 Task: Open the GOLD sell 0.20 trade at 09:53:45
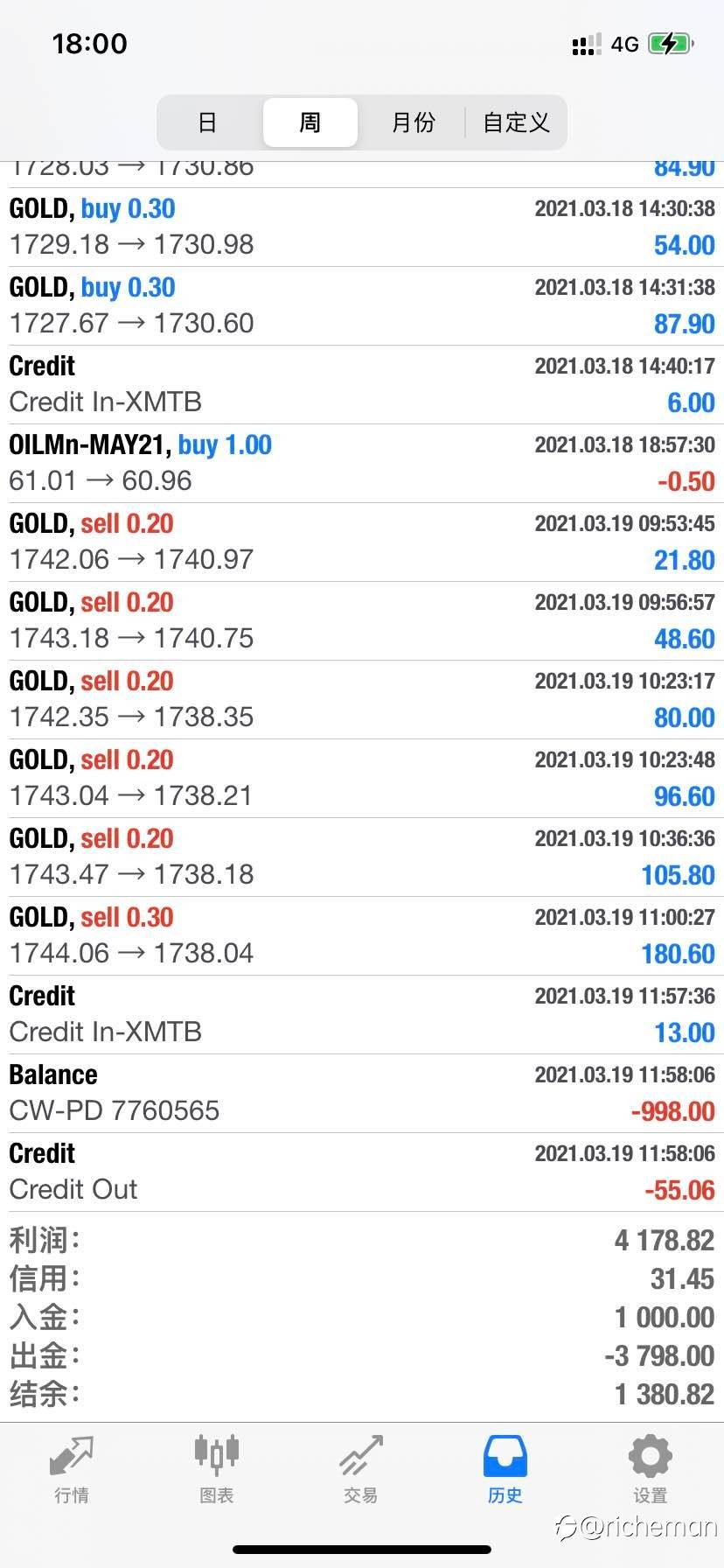(x=362, y=542)
